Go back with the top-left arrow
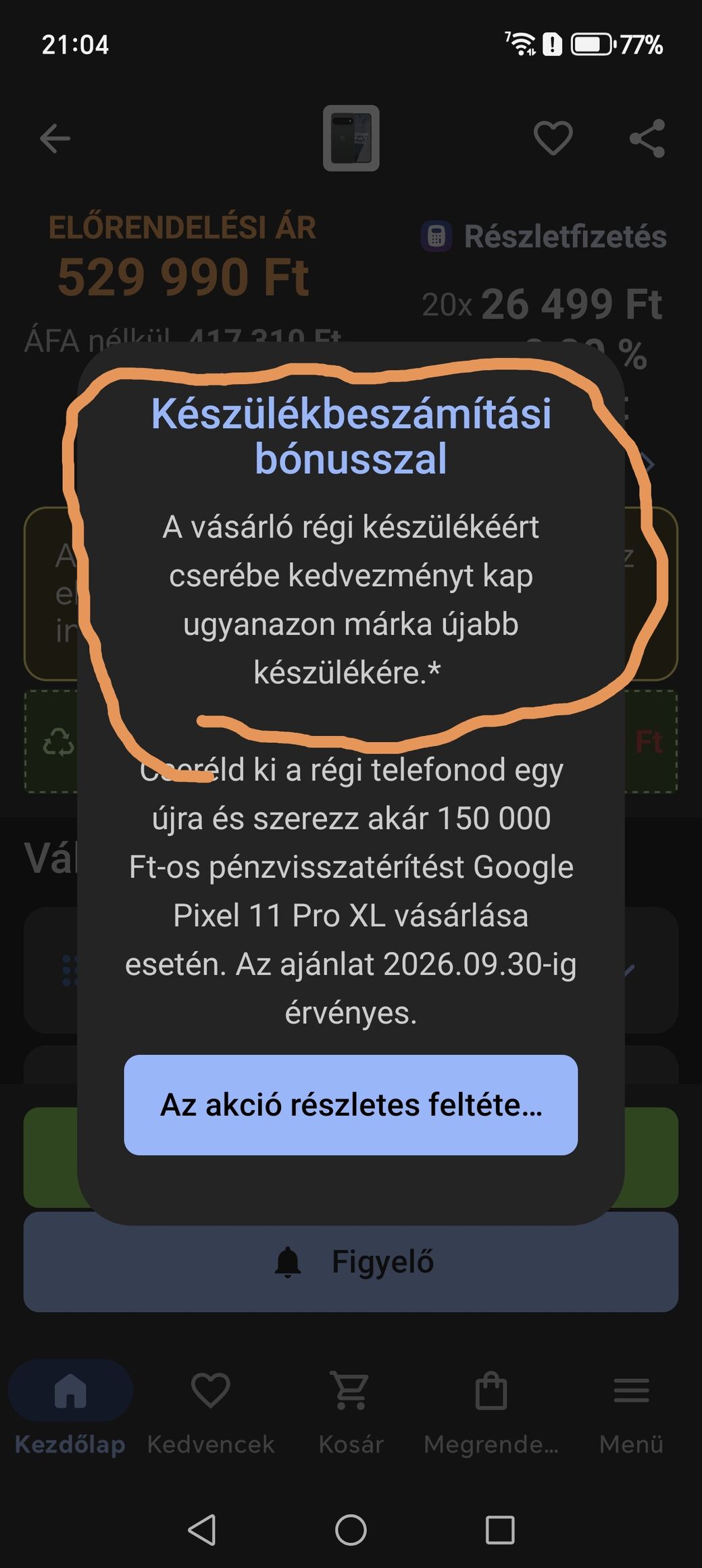Viewport: 702px width, 1568px height. [x=55, y=138]
